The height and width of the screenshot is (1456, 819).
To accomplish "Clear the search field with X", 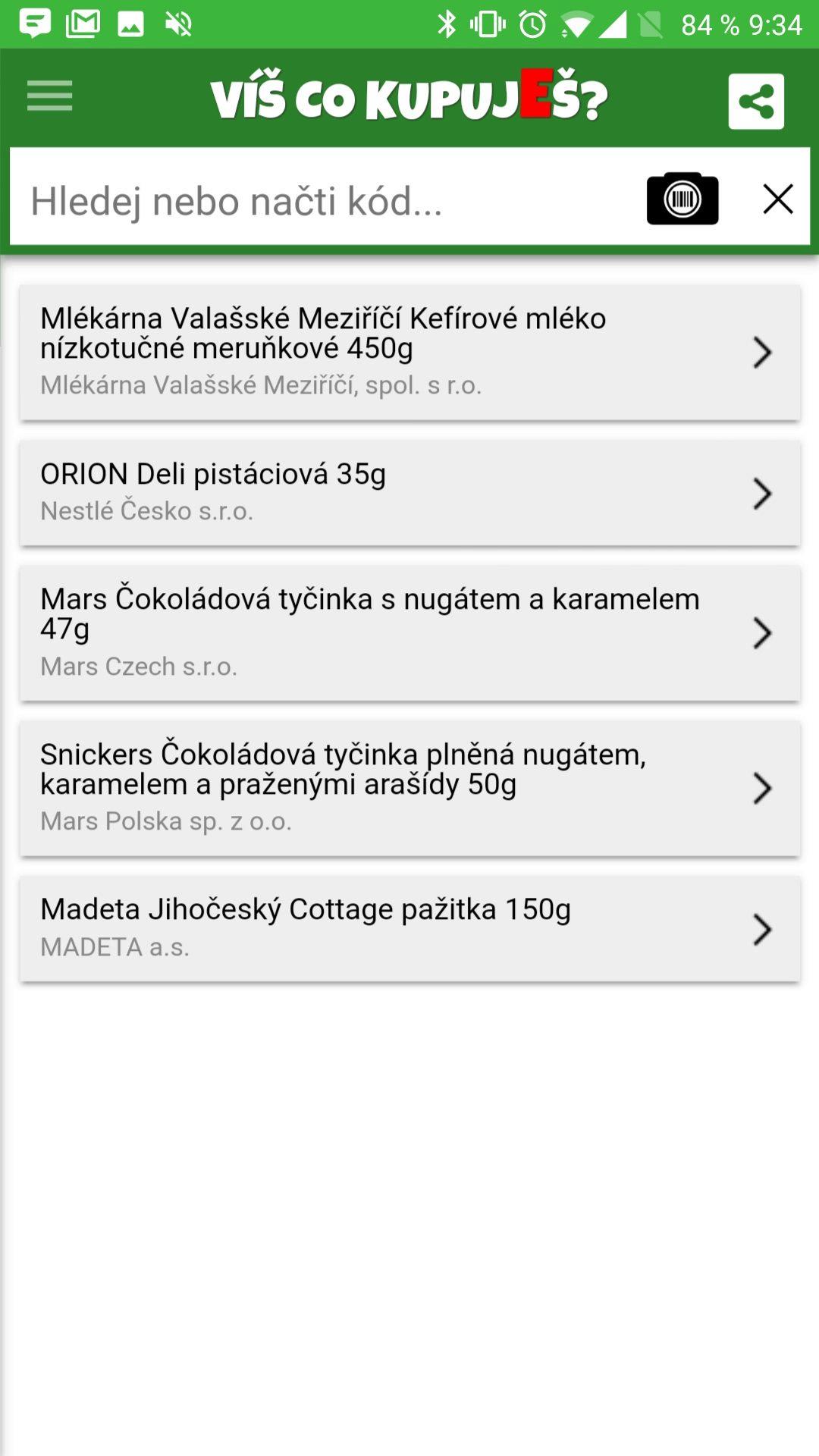I will click(x=777, y=199).
